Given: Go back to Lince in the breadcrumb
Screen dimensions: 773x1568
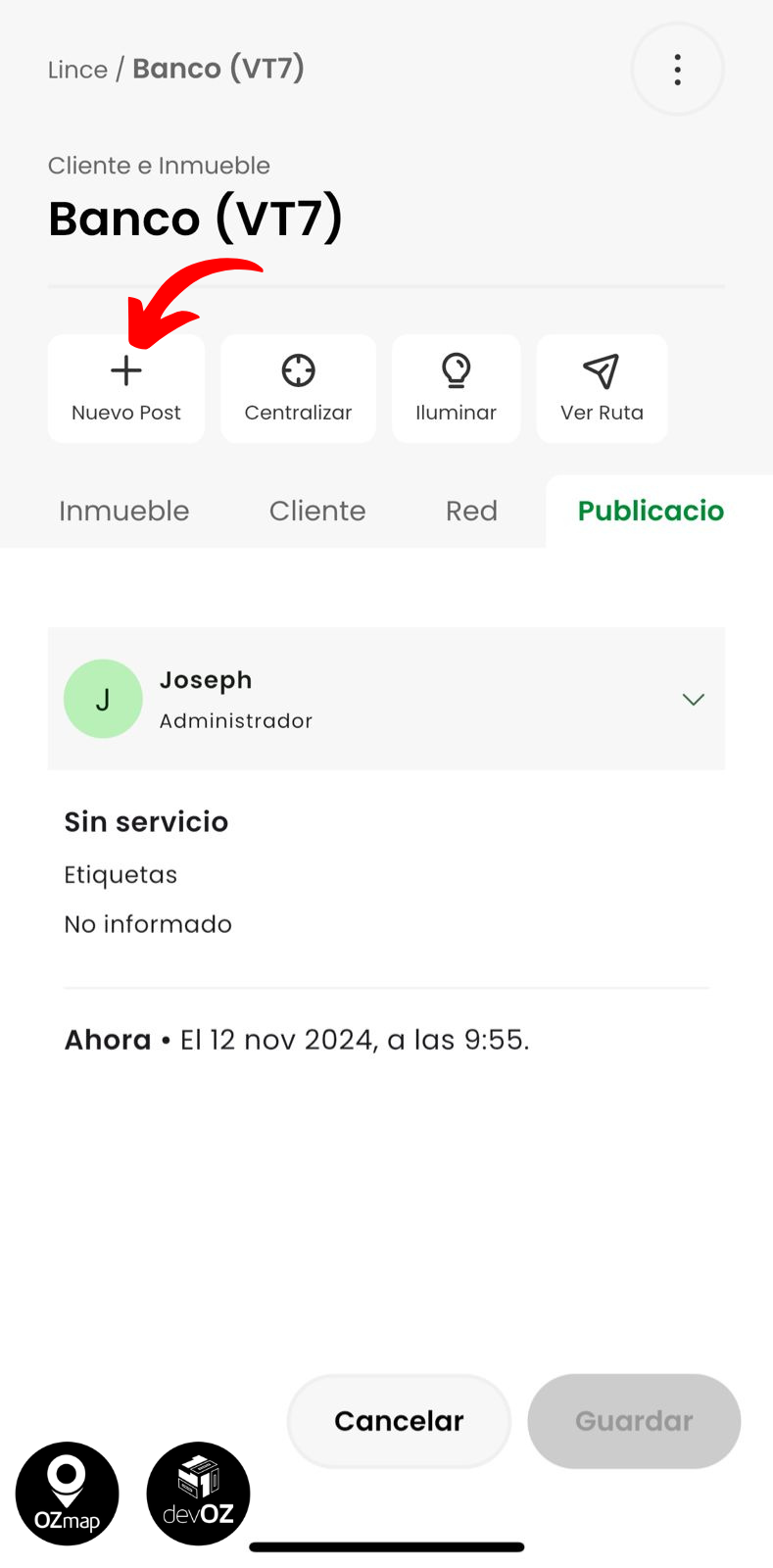Looking at the screenshot, I should pyautogui.click(x=77, y=70).
